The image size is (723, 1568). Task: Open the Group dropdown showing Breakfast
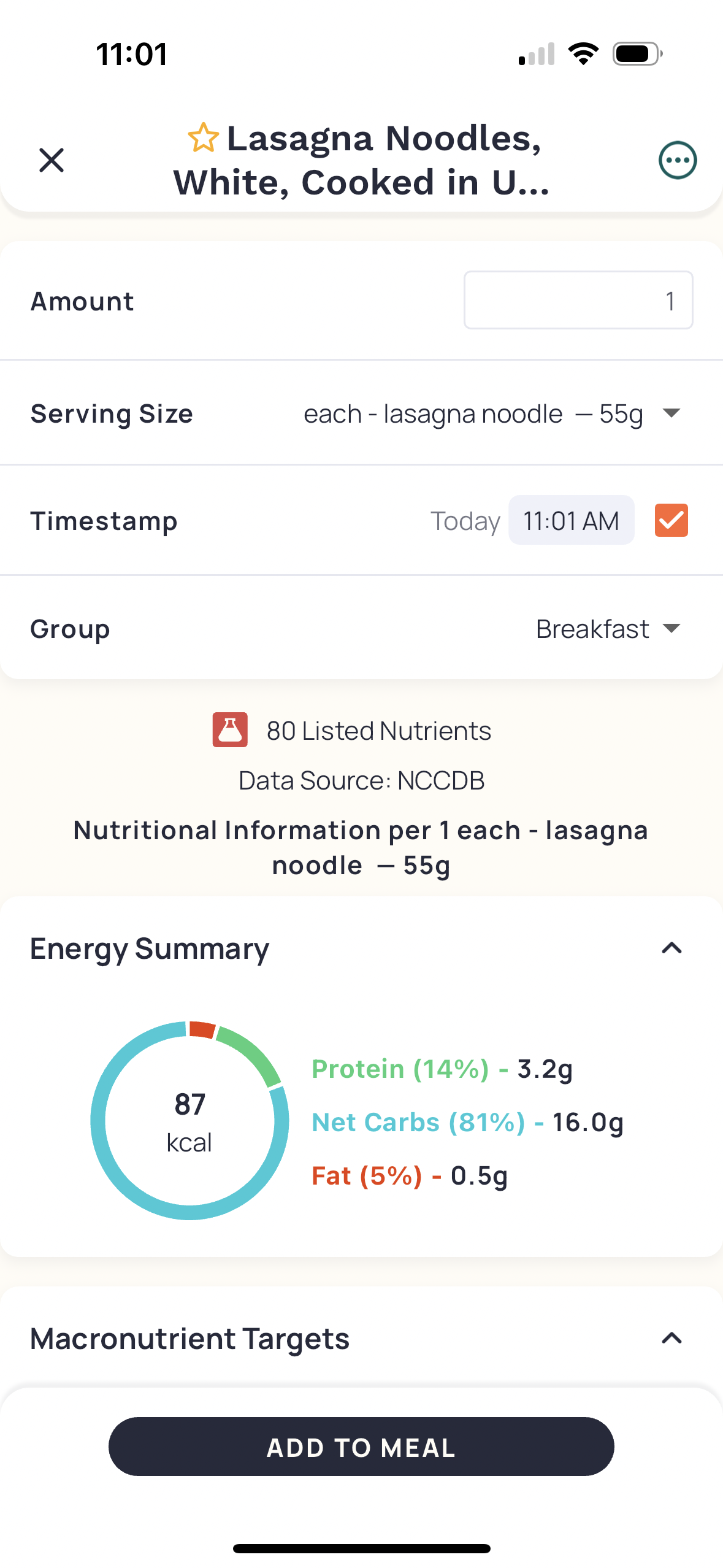(x=608, y=629)
